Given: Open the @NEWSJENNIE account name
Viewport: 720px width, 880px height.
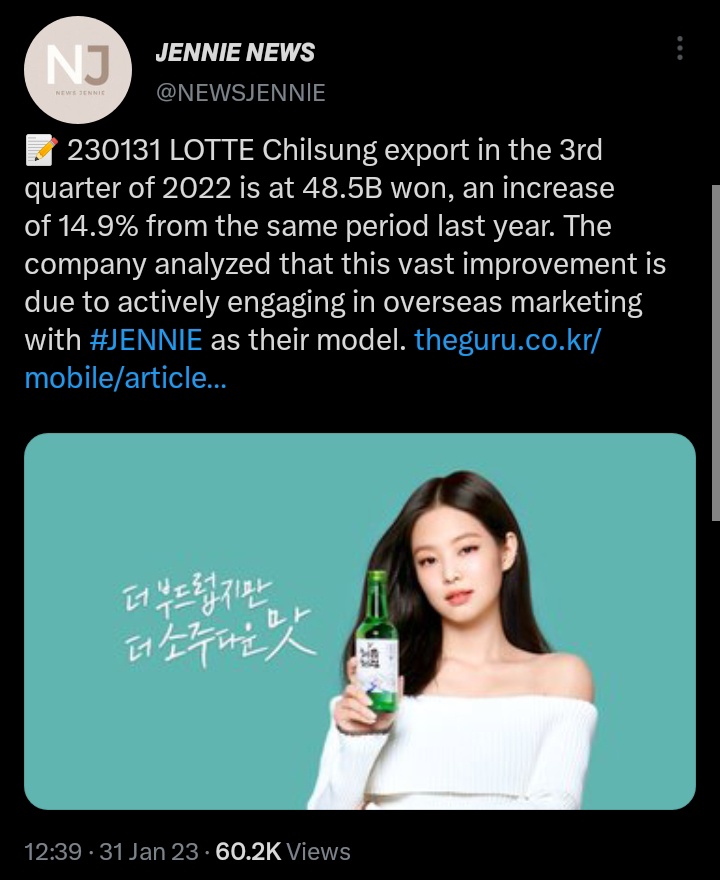Looking at the screenshot, I should click(x=240, y=93).
